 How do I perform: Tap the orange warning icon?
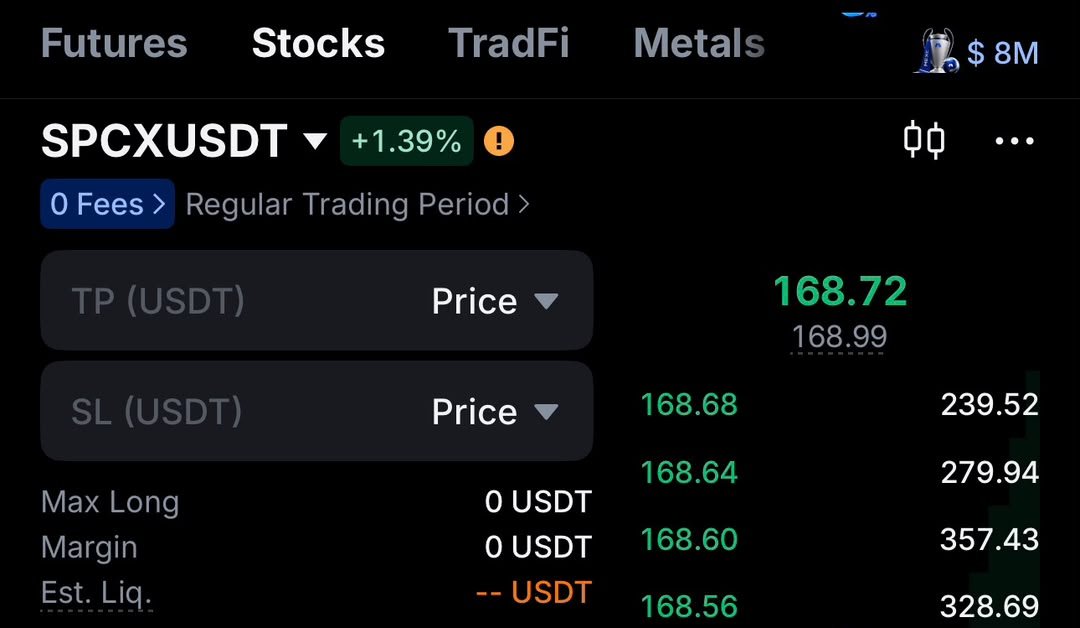click(499, 141)
